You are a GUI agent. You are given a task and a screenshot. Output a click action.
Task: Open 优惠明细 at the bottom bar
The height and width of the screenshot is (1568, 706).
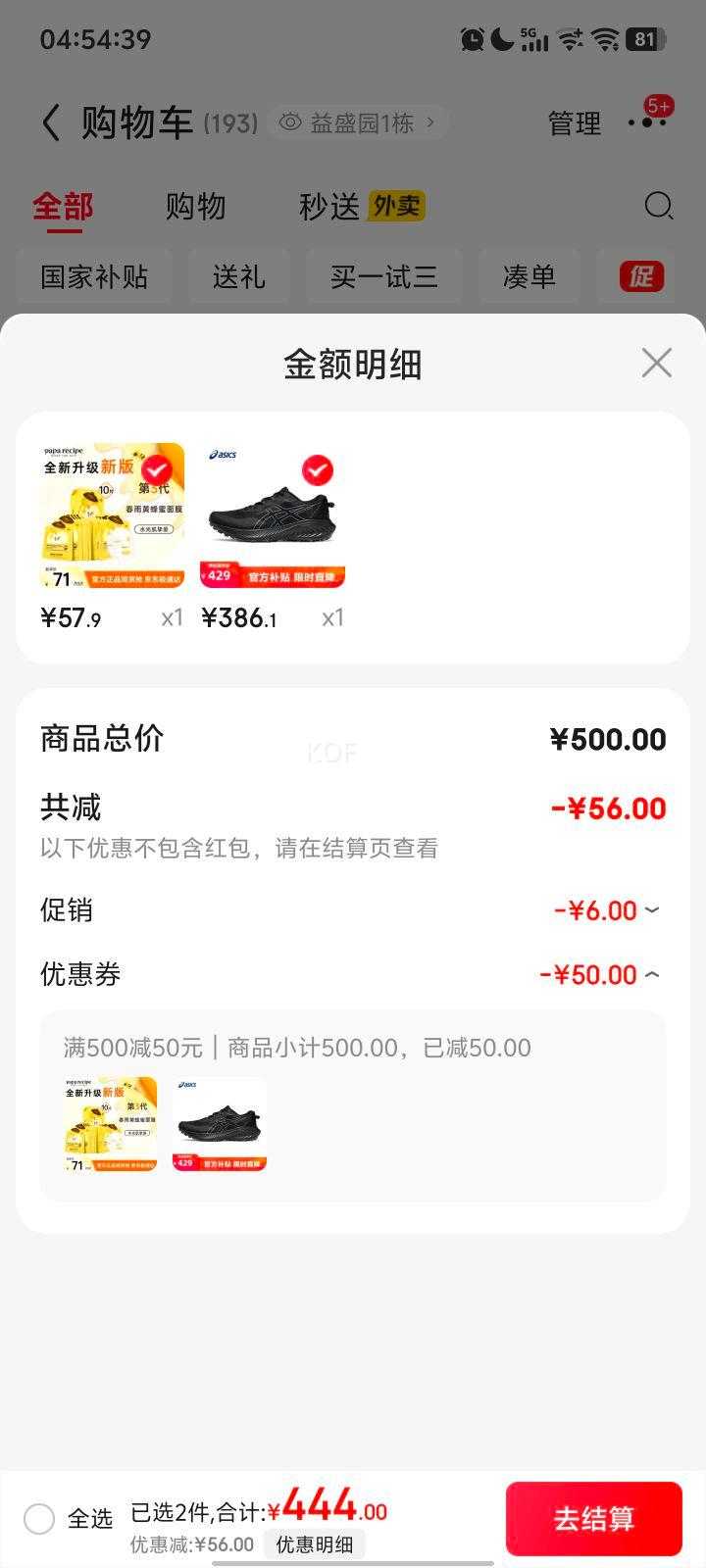tap(314, 1544)
